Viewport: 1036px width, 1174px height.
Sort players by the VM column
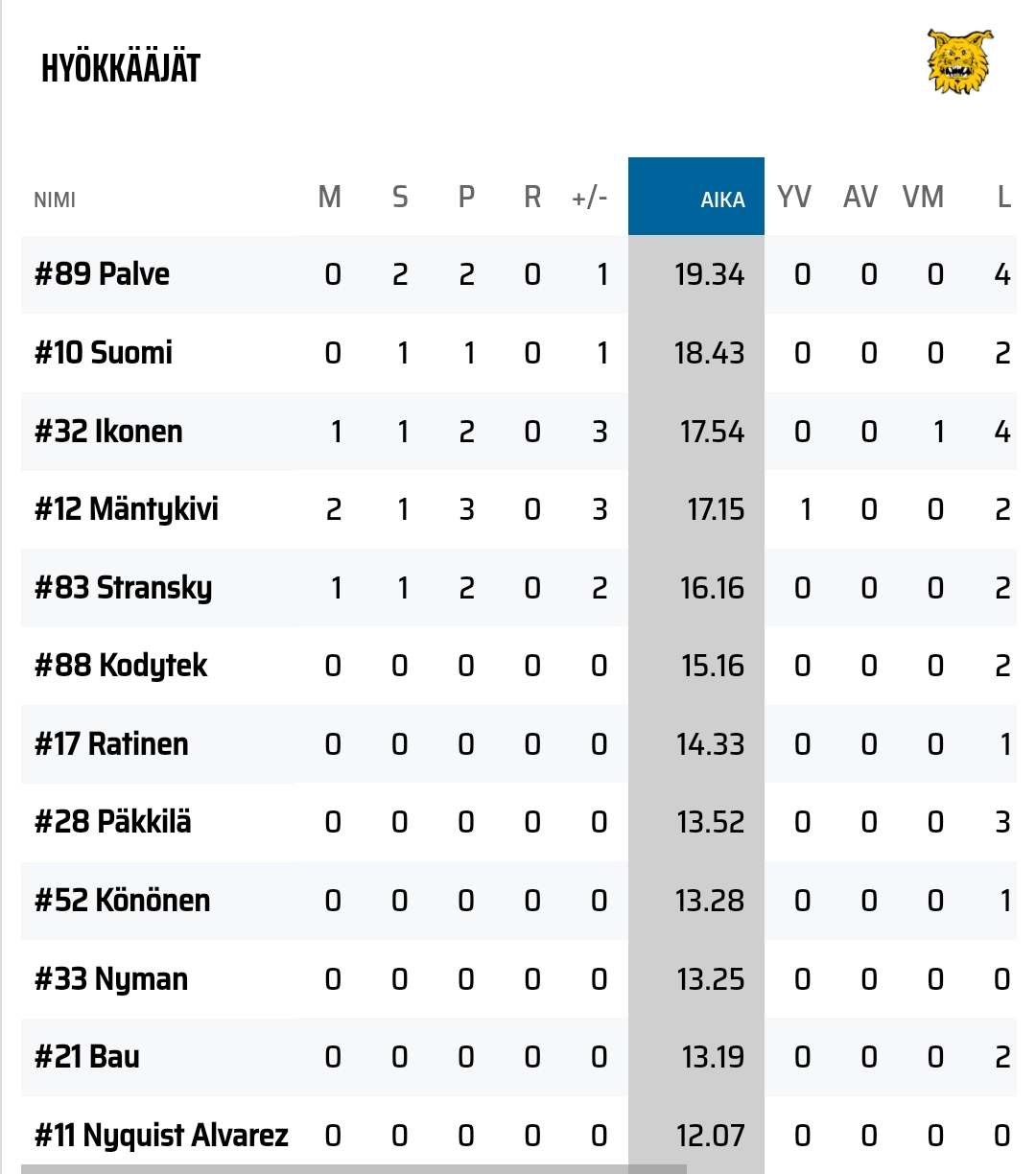[923, 198]
